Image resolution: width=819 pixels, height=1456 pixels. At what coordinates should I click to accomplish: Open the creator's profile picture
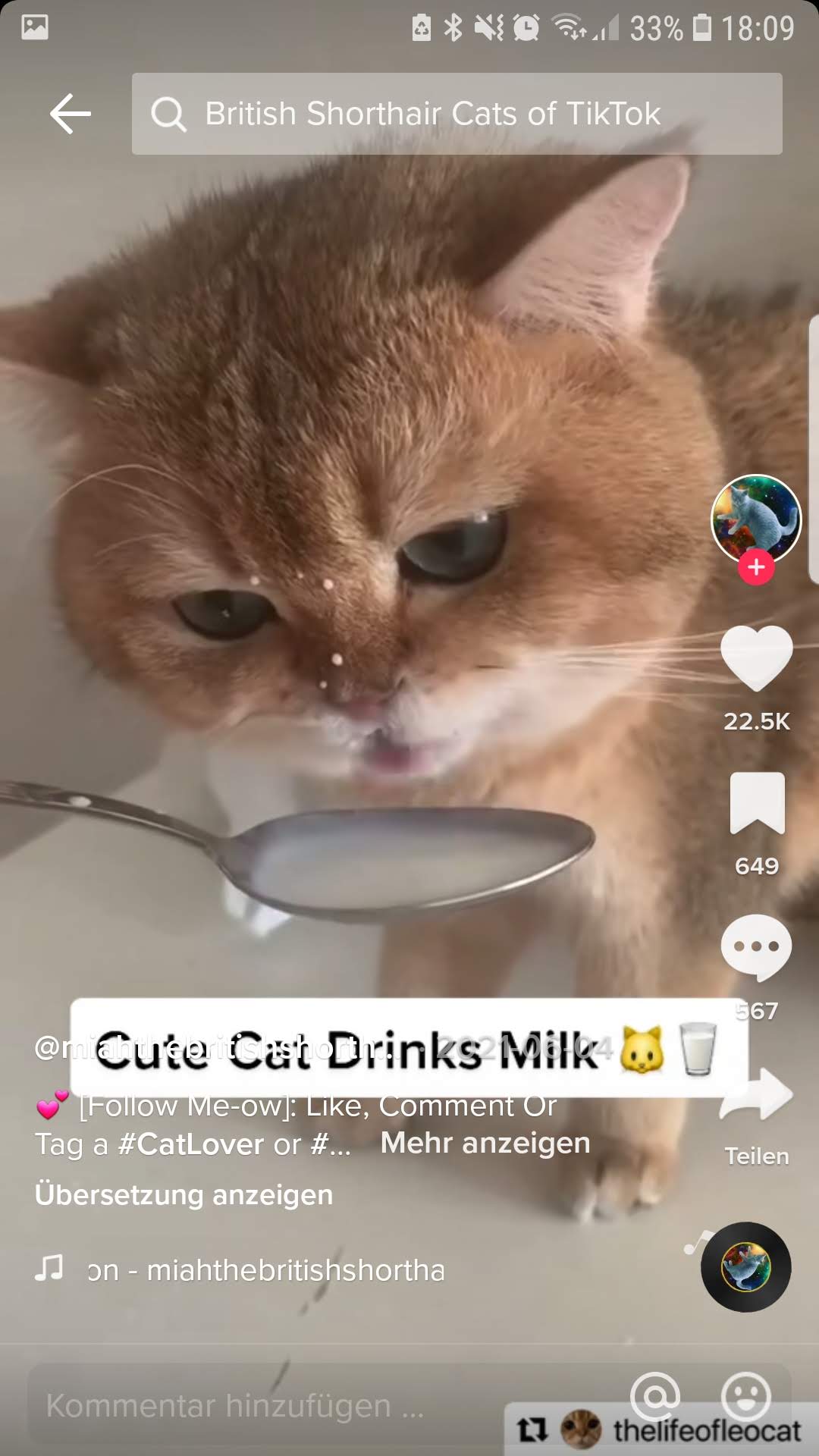[x=756, y=520]
